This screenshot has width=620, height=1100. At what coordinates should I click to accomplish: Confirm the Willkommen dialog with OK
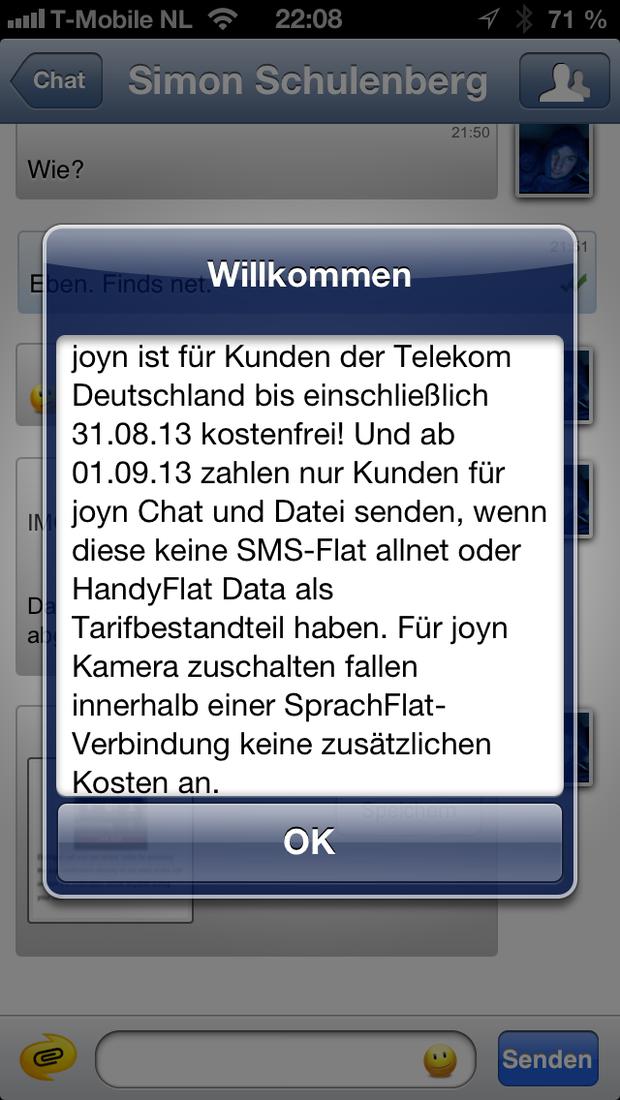point(309,843)
